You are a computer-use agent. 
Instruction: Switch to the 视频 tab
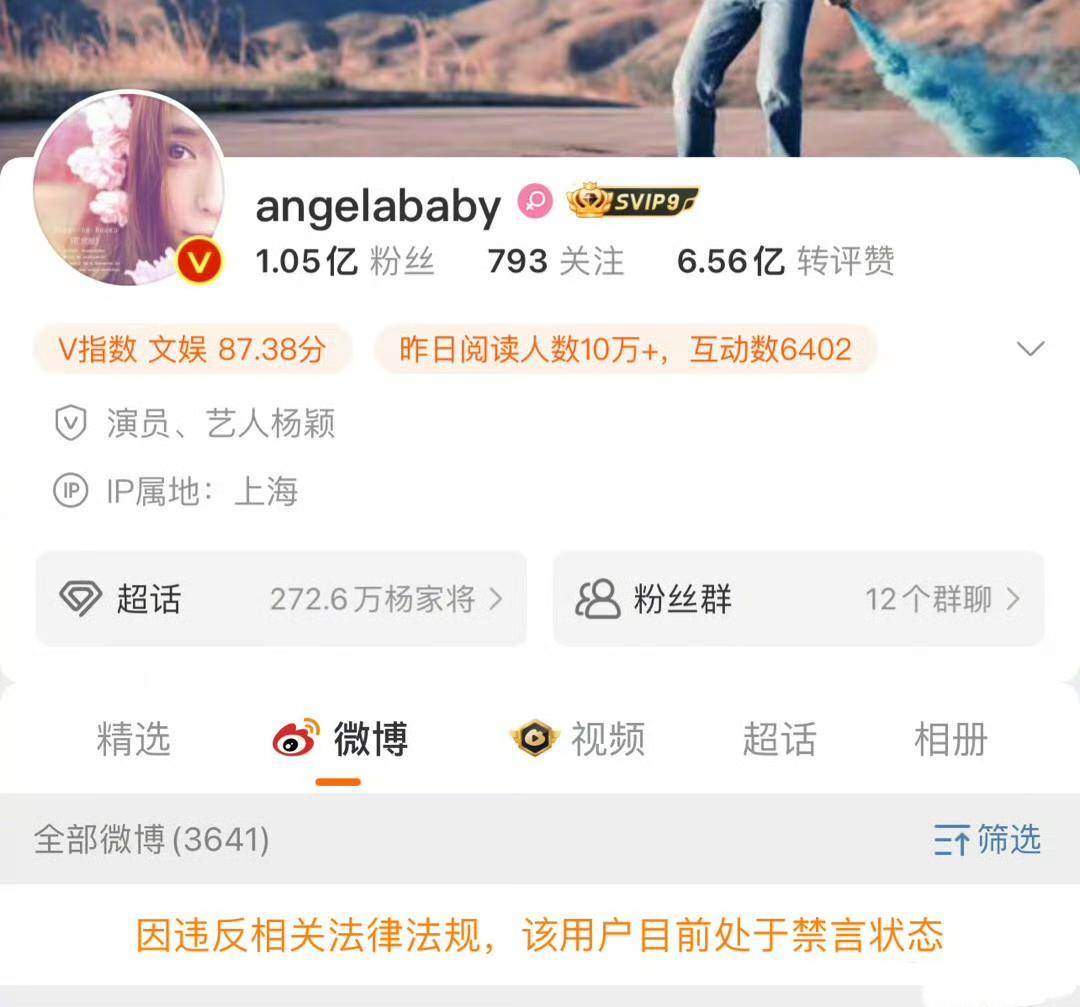(580, 740)
